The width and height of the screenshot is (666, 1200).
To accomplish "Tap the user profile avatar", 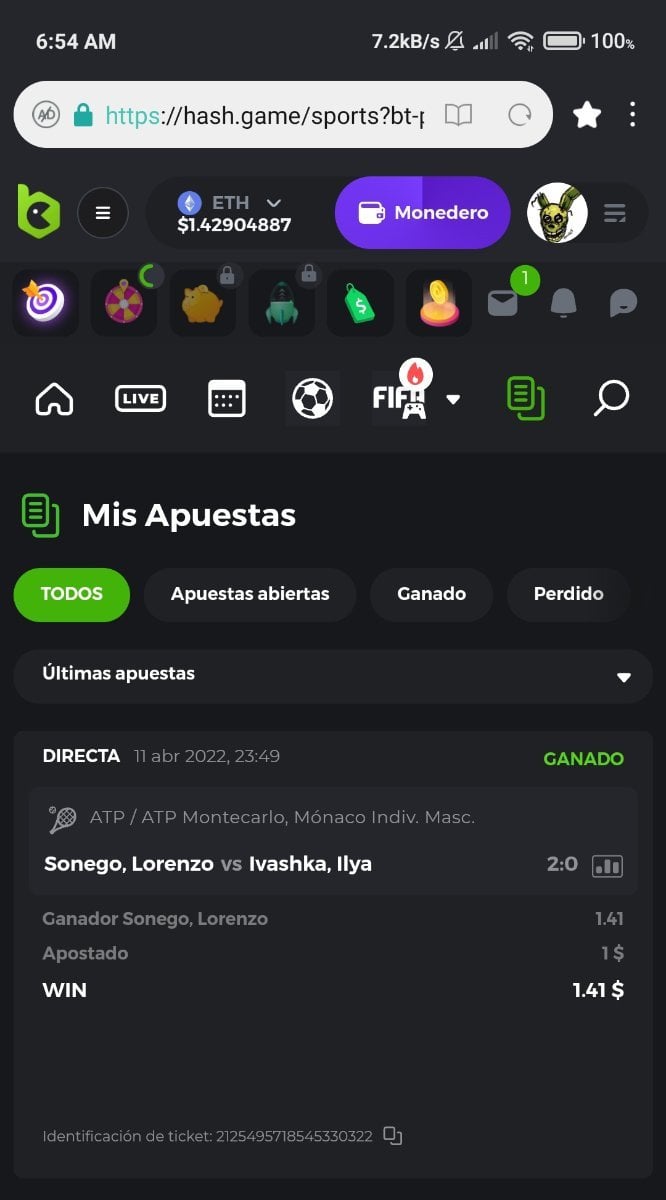I will pyautogui.click(x=557, y=213).
